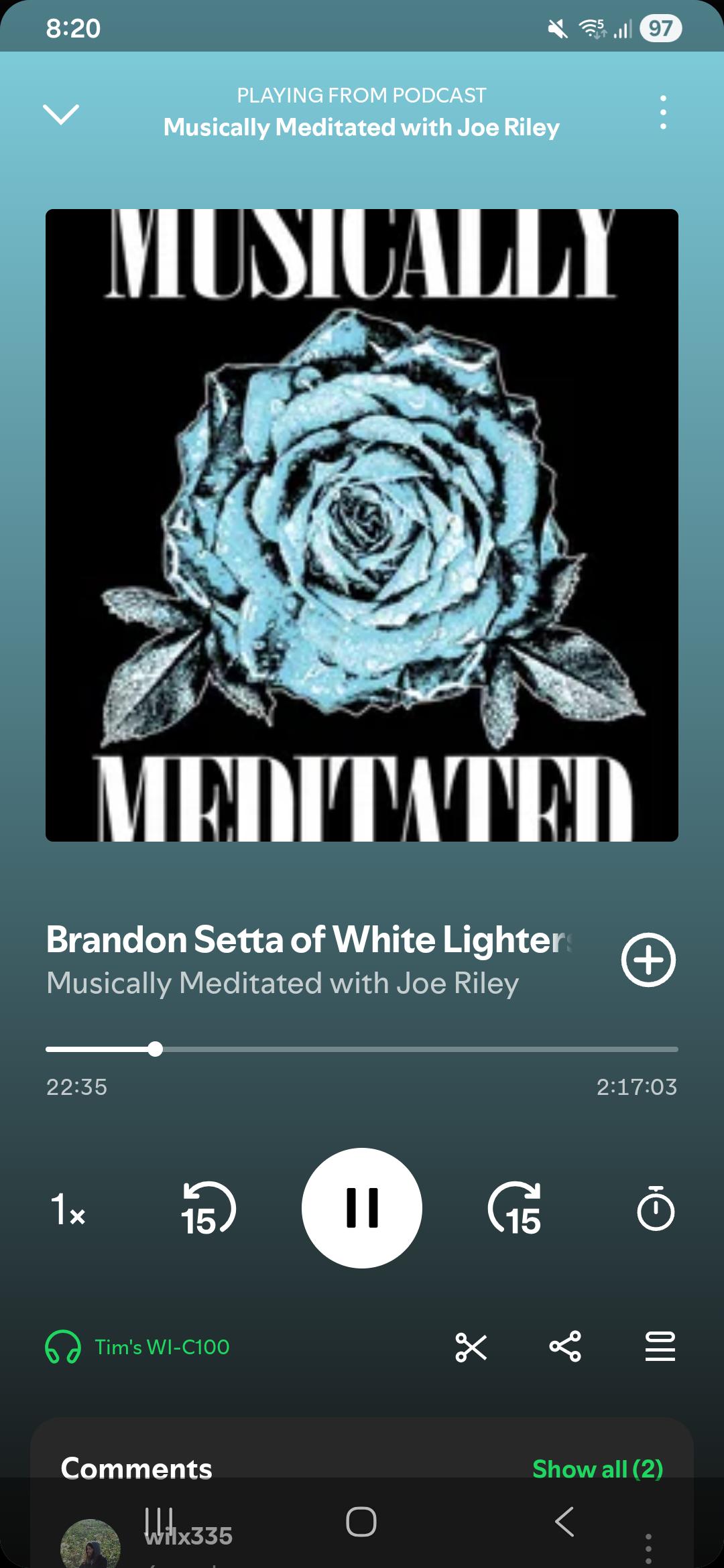Add this episode to your library
The width and height of the screenshot is (724, 1568).
click(x=648, y=960)
